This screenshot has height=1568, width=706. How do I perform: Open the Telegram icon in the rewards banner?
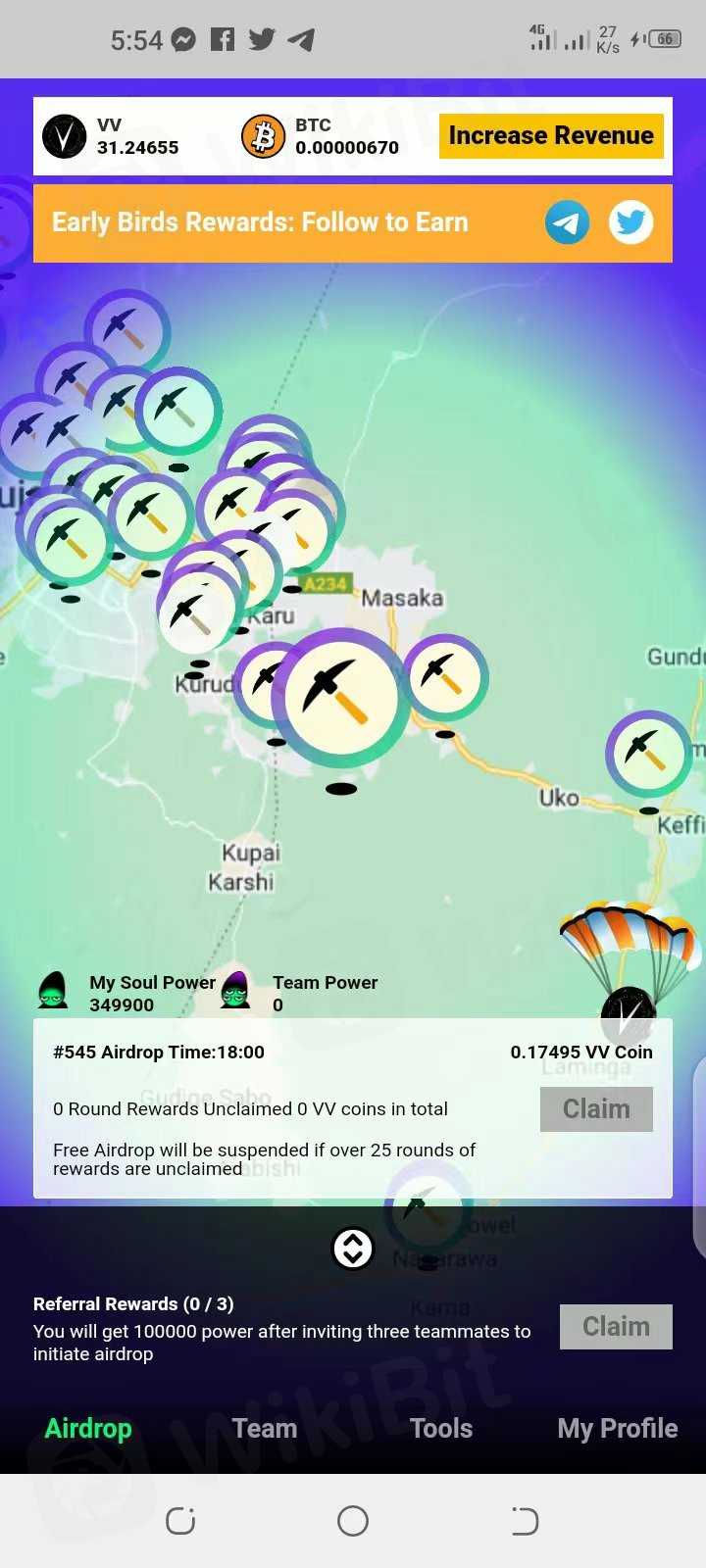pyautogui.click(x=567, y=222)
